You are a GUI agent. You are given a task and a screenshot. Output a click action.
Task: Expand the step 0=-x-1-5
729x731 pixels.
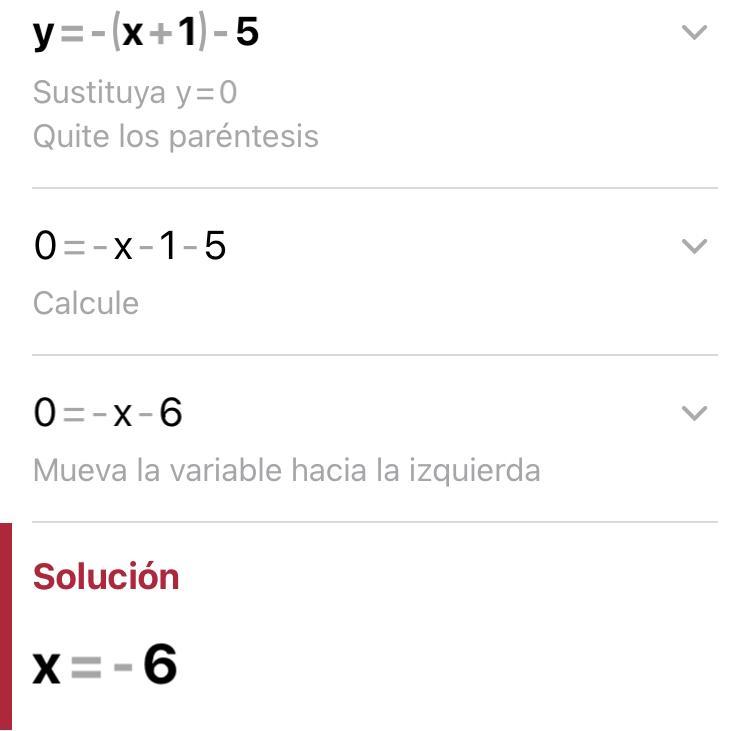tap(693, 246)
